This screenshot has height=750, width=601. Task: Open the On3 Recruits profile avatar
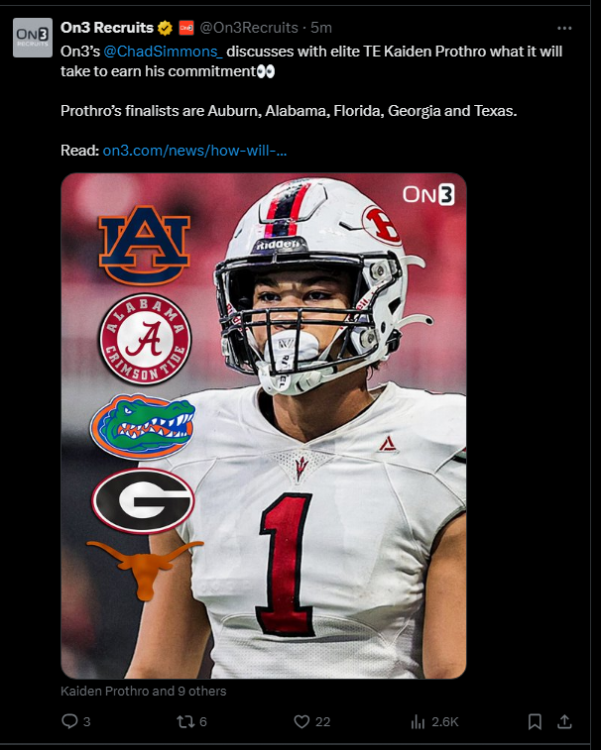(x=32, y=37)
